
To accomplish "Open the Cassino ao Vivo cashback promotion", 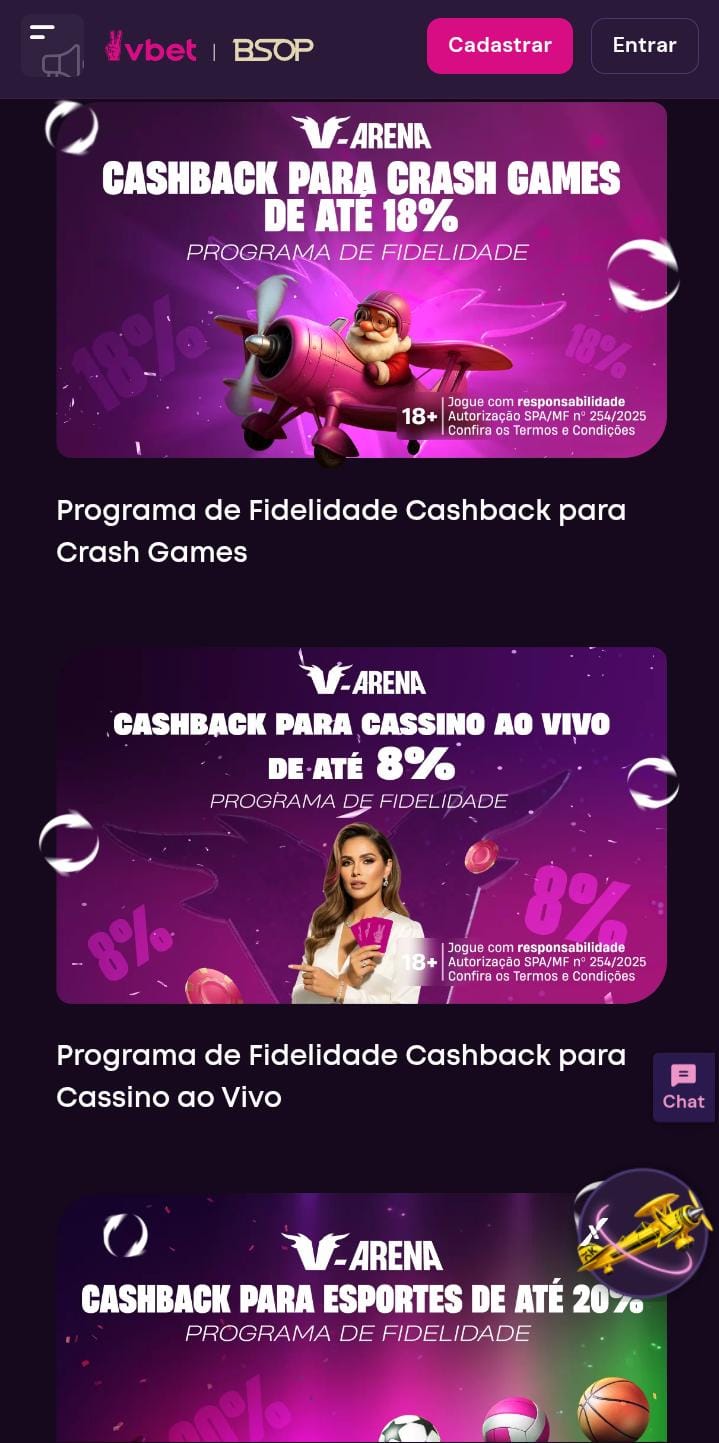I will (x=361, y=825).
